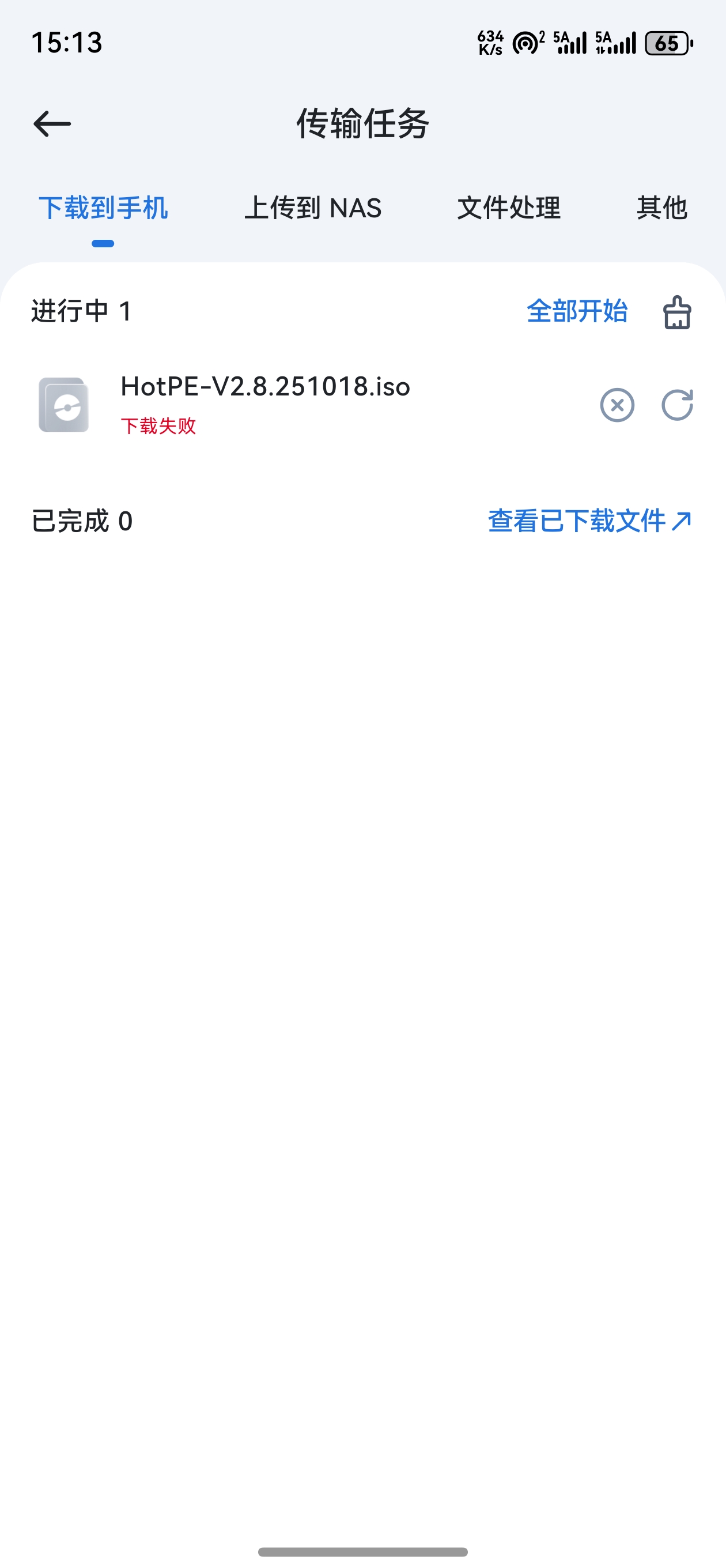Image resolution: width=726 pixels, height=1568 pixels.
Task: Open 查看已下载文件 link
Action: pos(589,521)
